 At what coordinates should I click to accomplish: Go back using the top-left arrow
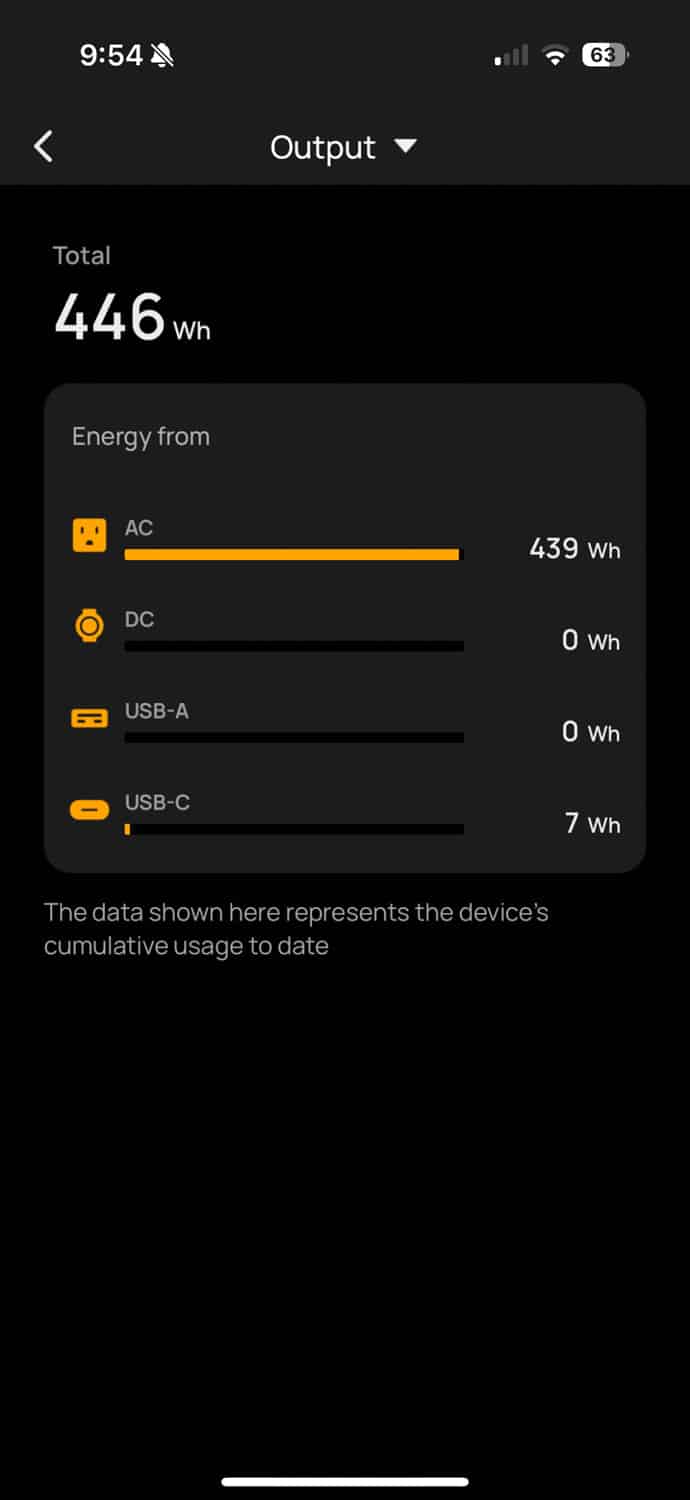click(x=43, y=147)
